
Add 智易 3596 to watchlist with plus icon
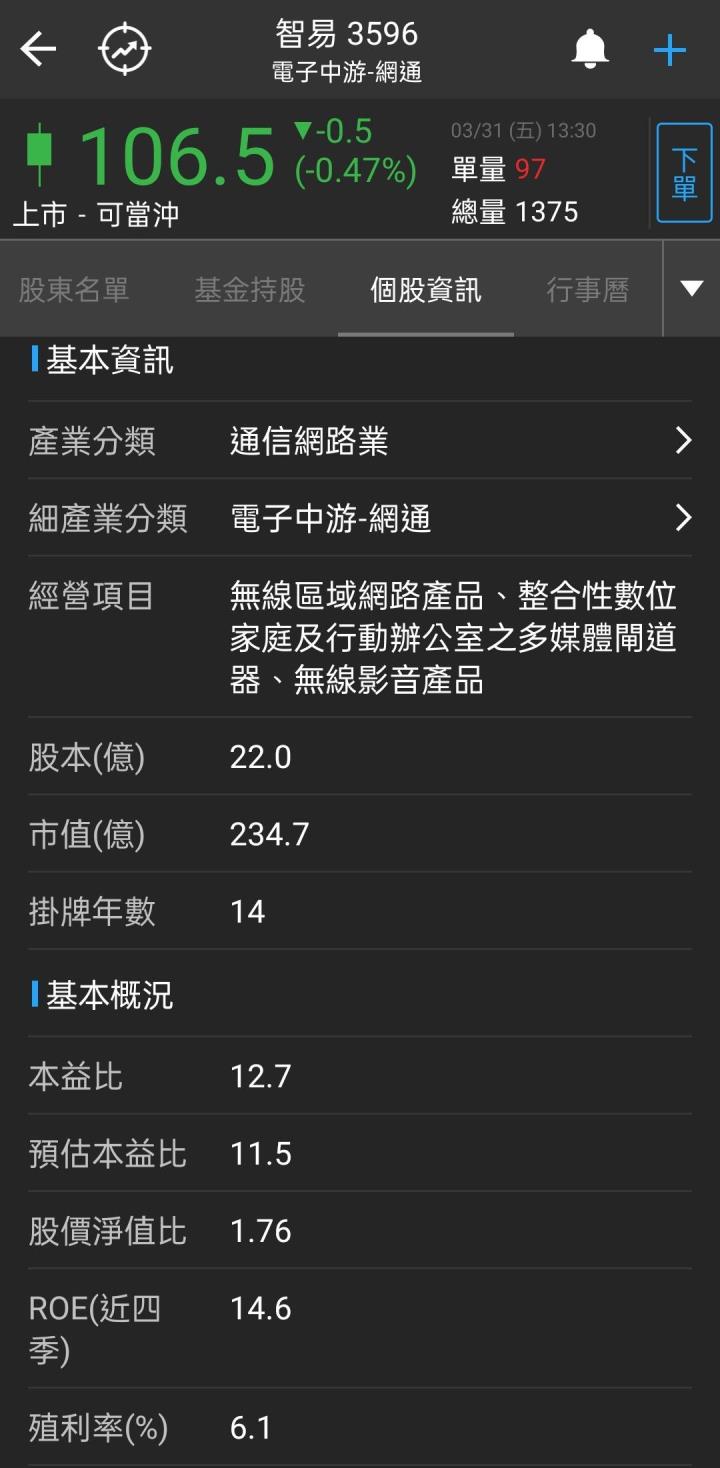(668, 48)
